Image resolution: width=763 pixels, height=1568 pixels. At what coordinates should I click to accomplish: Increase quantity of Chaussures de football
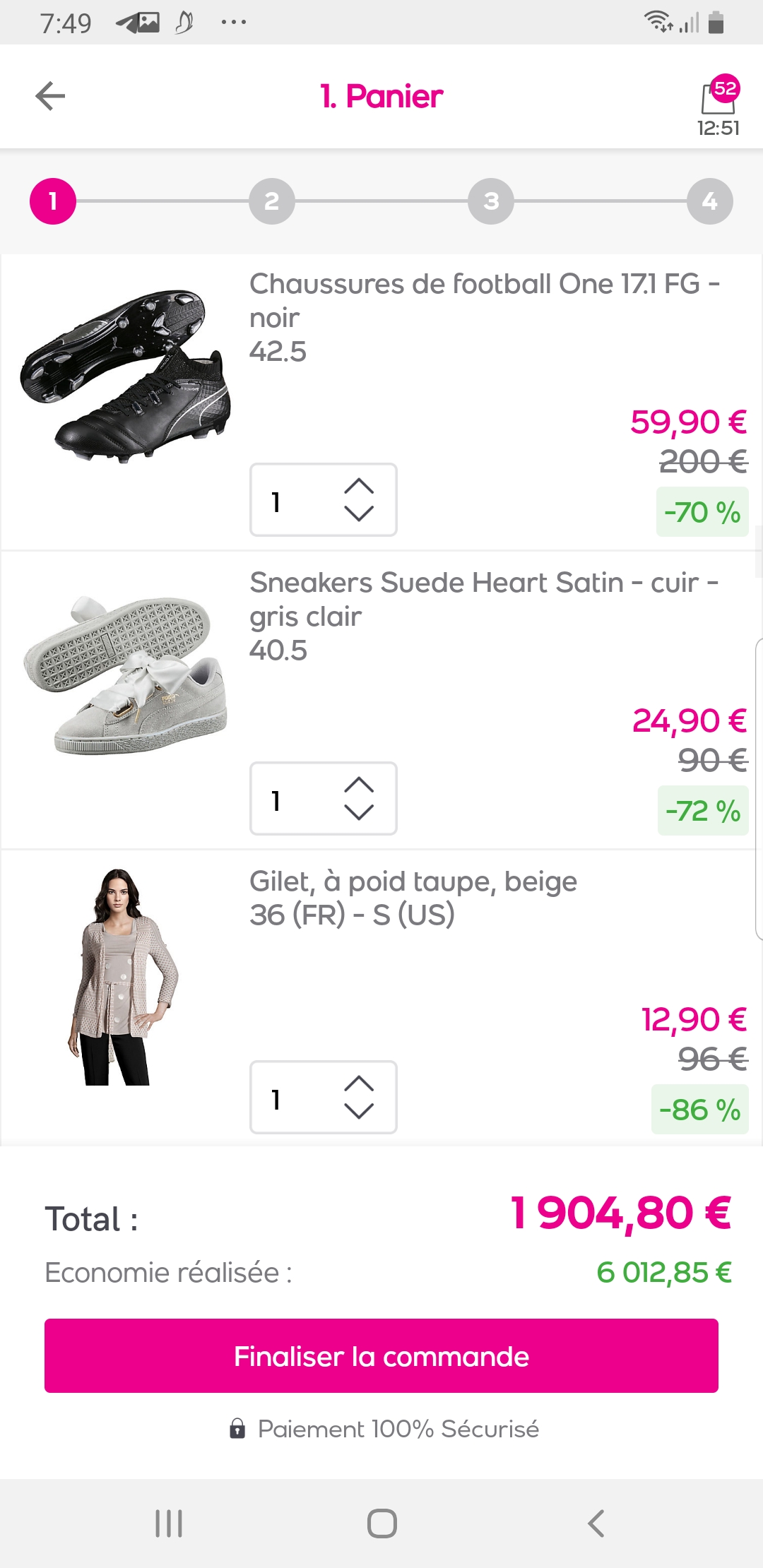click(x=359, y=486)
